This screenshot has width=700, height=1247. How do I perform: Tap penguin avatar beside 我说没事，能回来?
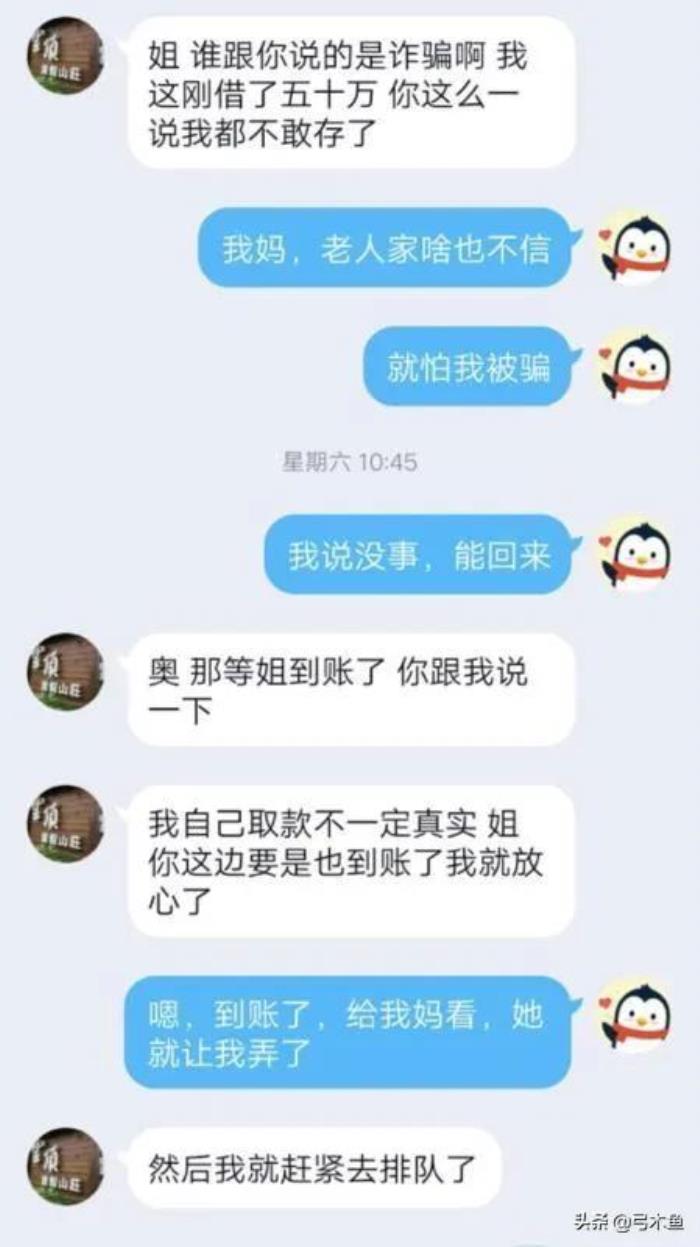[x=635, y=554]
